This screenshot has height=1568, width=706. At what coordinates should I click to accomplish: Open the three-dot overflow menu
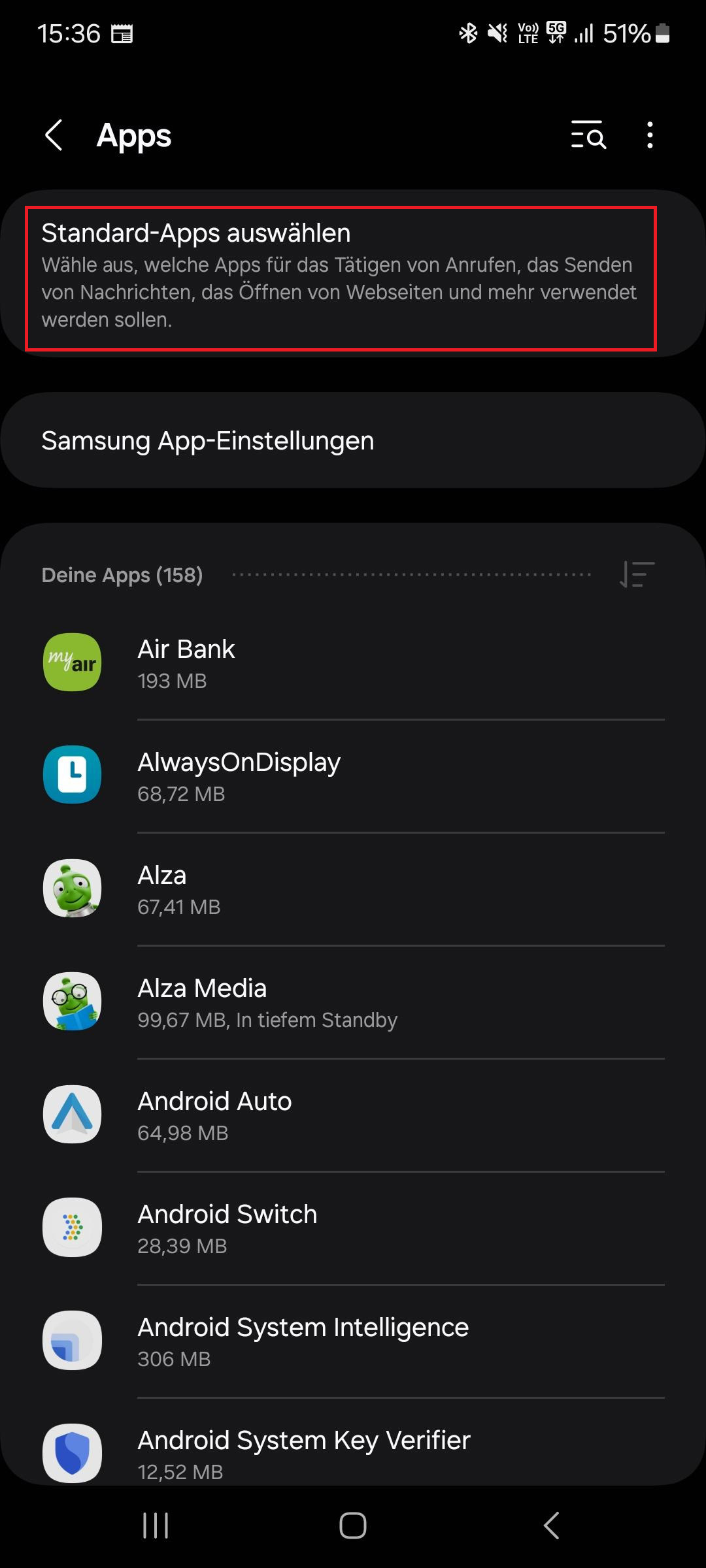click(650, 136)
